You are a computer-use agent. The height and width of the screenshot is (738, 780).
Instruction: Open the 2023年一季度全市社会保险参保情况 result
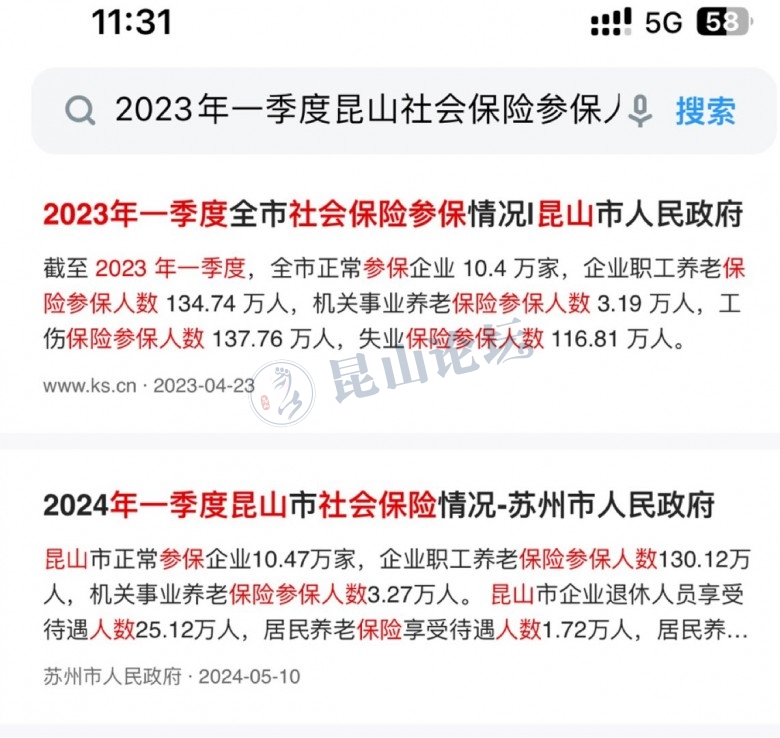(393, 215)
